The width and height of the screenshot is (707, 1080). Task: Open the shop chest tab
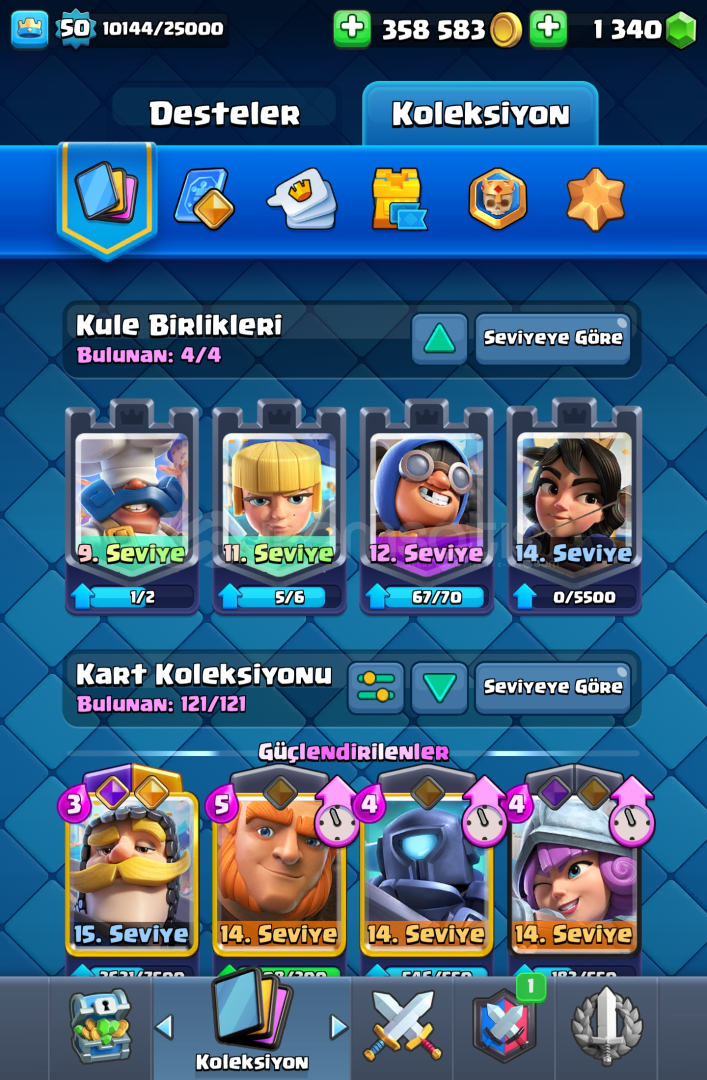100,1026
